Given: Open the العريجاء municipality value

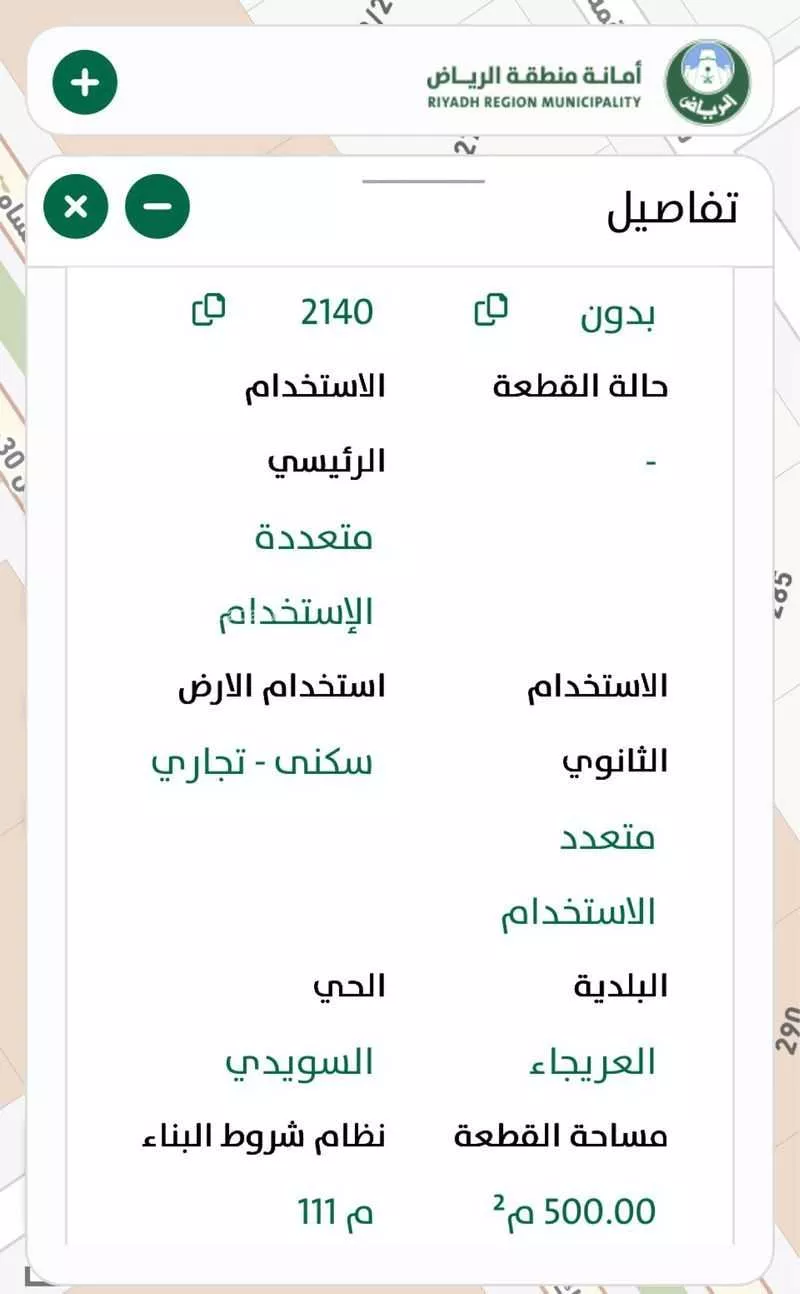Looking at the screenshot, I should pos(589,1063).
